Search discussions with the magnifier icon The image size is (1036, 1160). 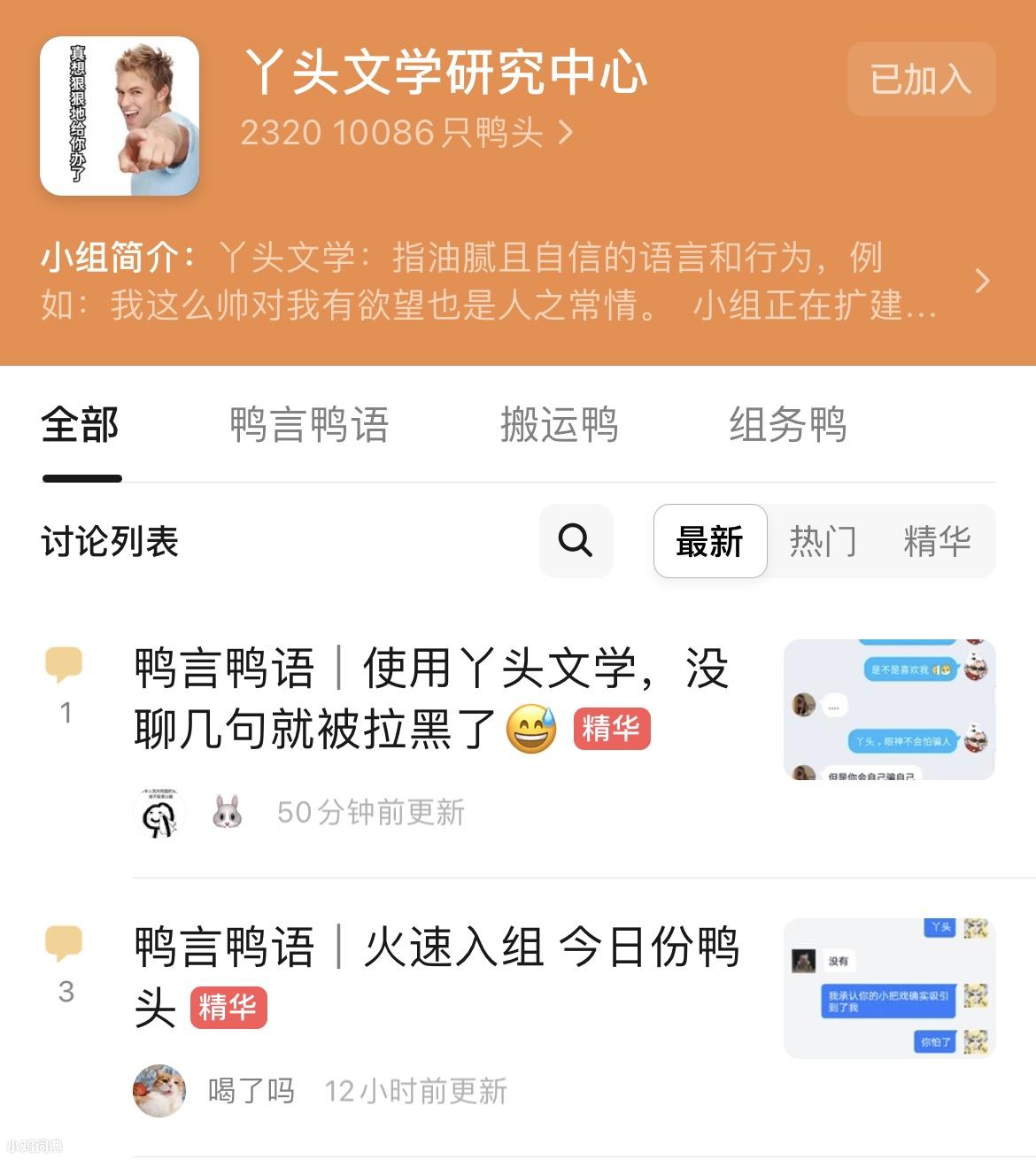coord(576,540)
